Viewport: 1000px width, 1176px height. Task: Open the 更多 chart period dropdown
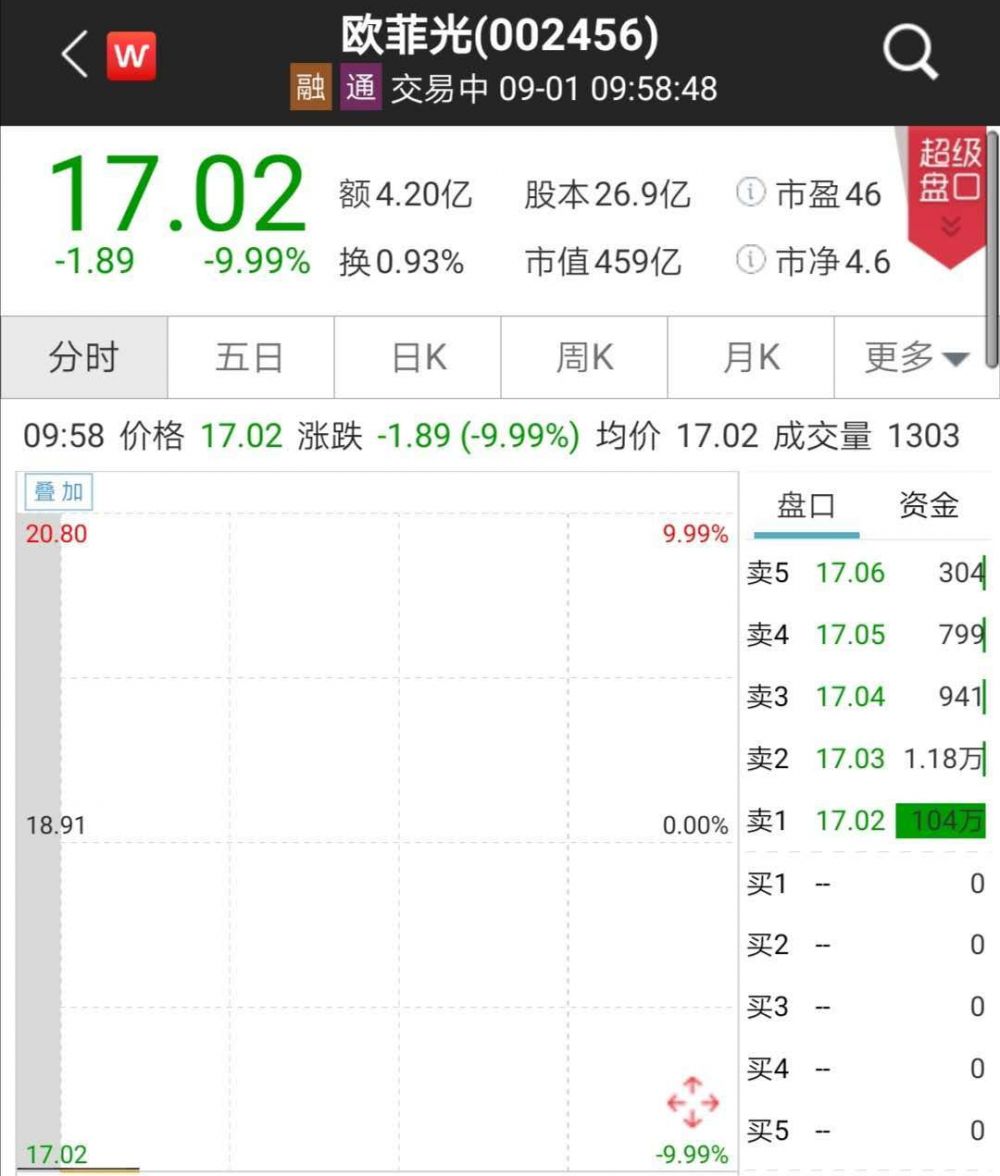(x=915, y=358)
